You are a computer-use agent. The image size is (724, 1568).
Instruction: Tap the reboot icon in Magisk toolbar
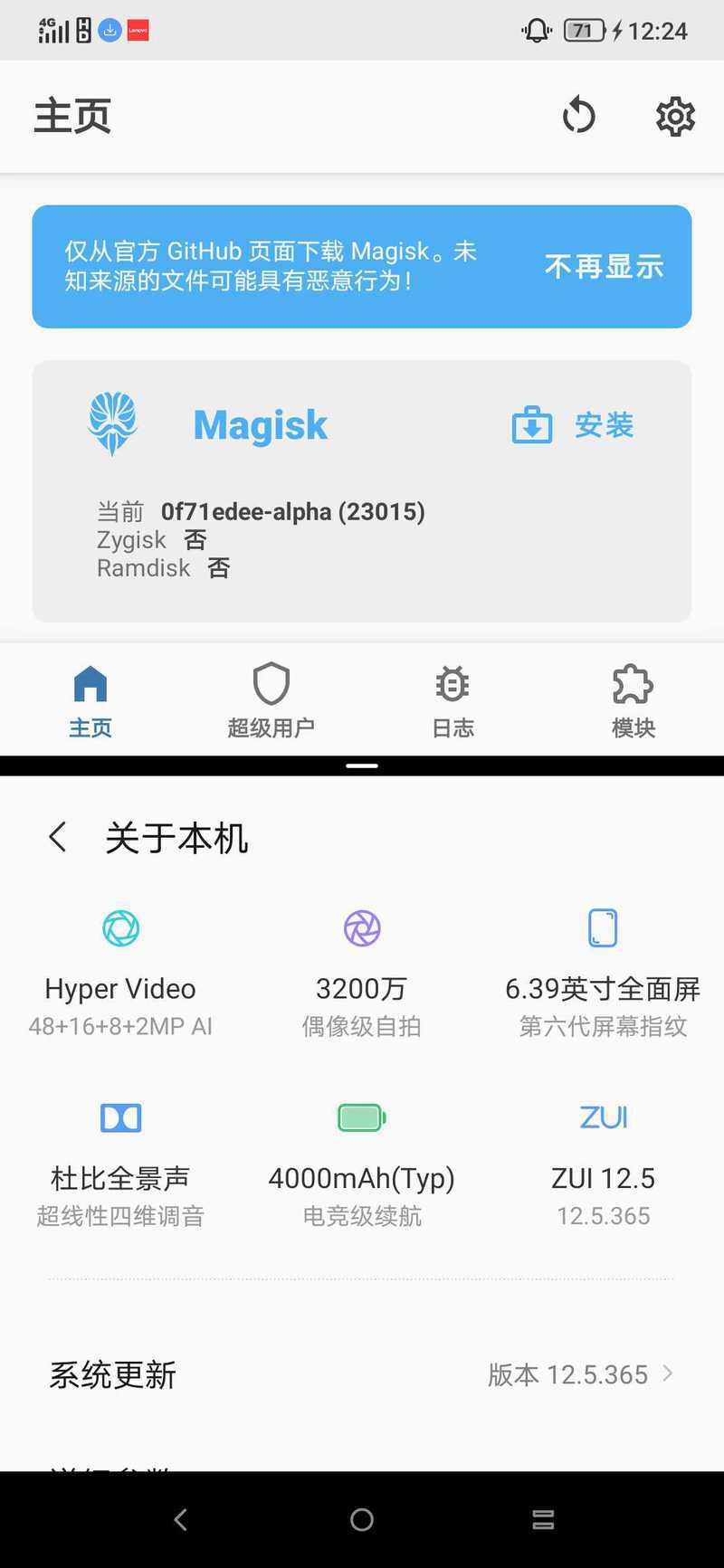(x=578, y=116)
